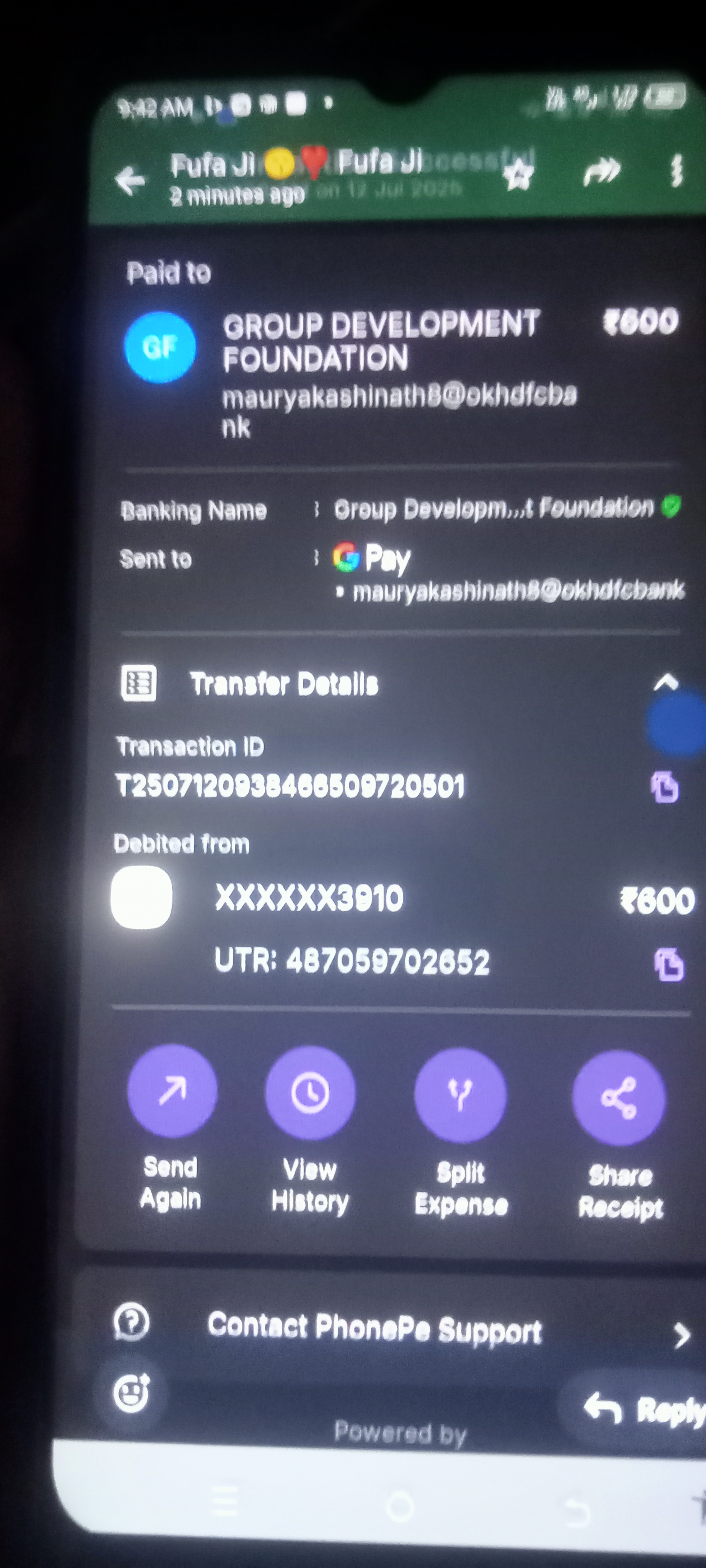Open the overflow menu
Screen dimensions: 706x1568
click(676, 170)
